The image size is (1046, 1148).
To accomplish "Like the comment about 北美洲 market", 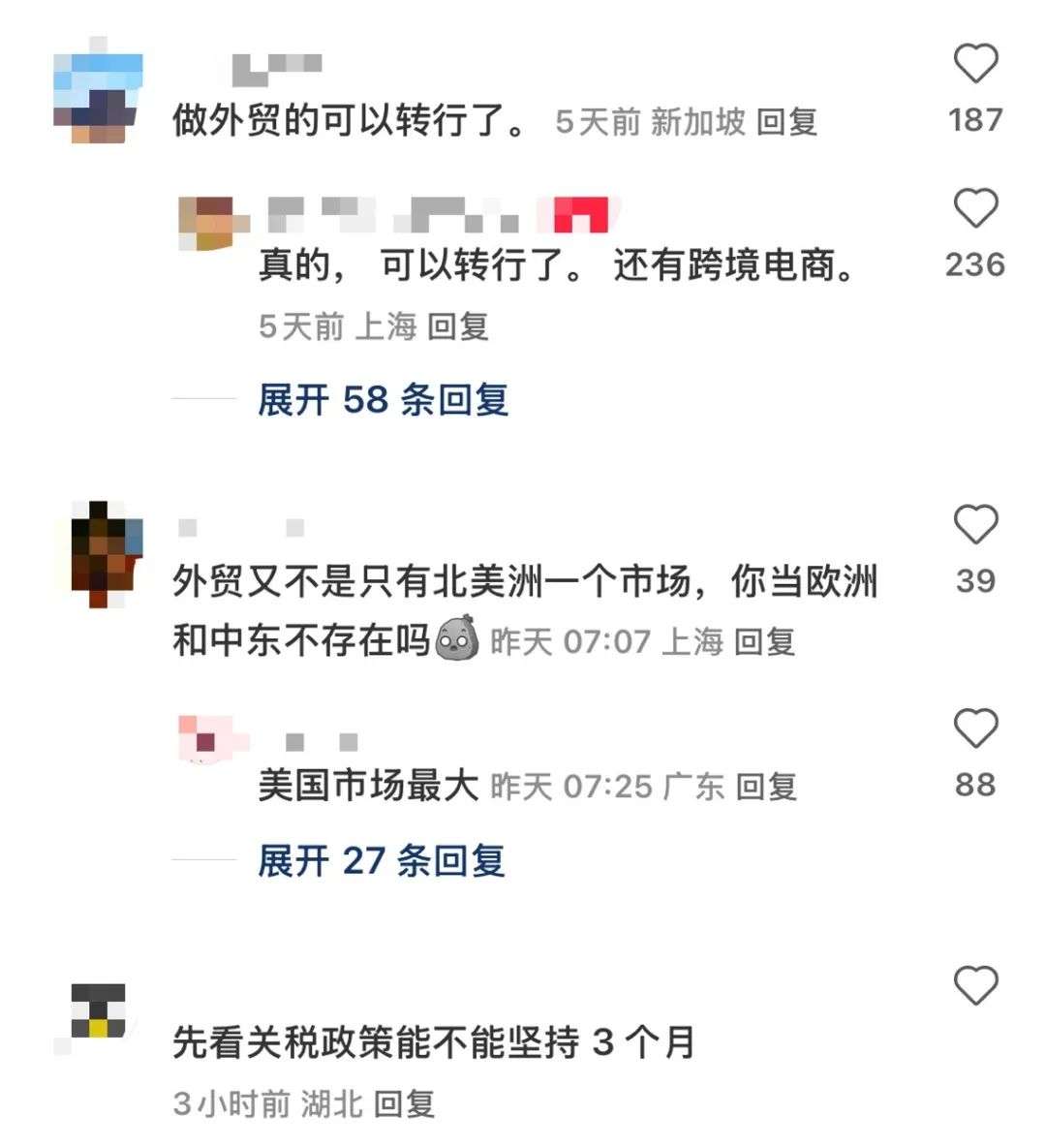I will 975,525.
